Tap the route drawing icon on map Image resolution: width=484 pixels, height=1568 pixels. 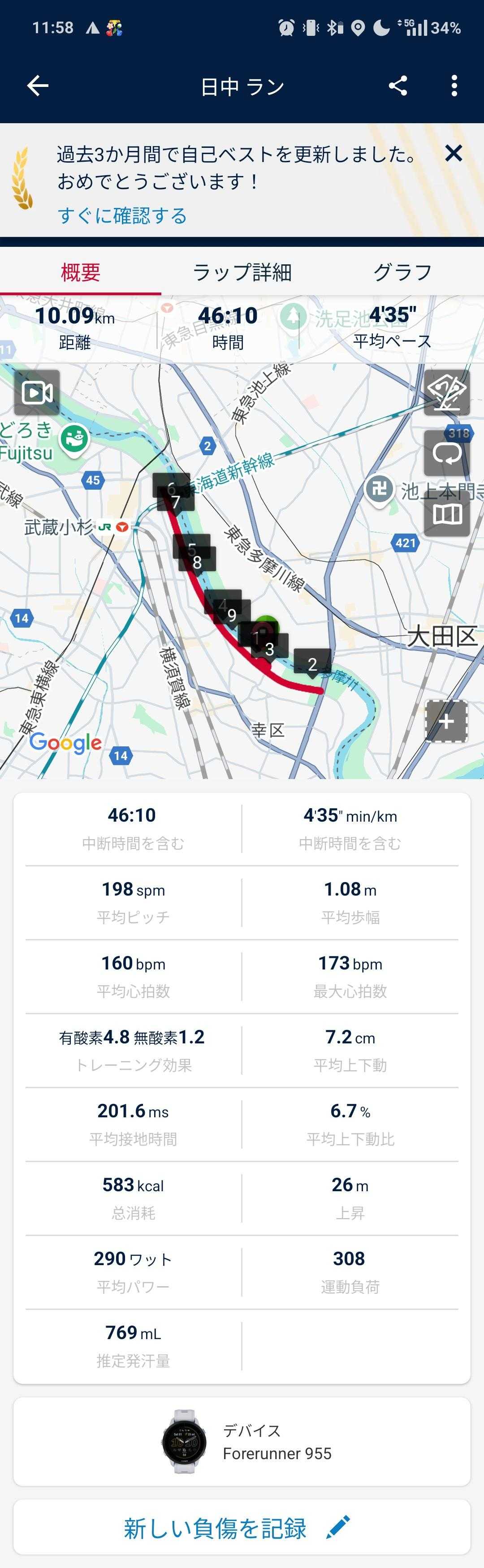click(x=447, y=392)
